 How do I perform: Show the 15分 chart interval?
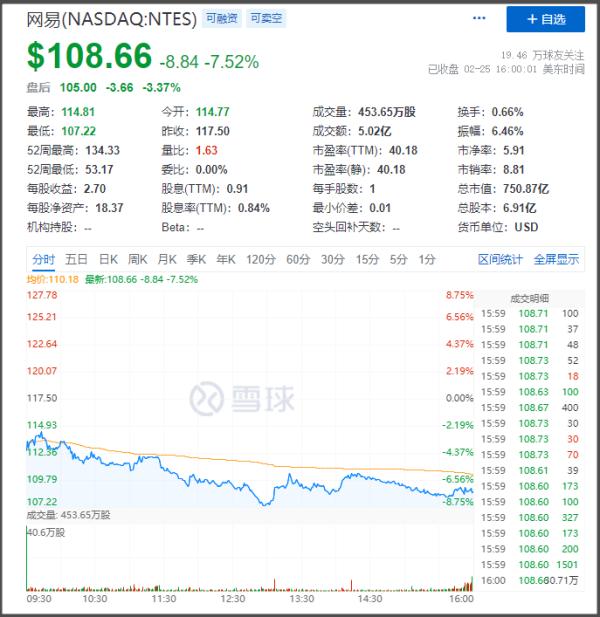[x=367, y=259]
